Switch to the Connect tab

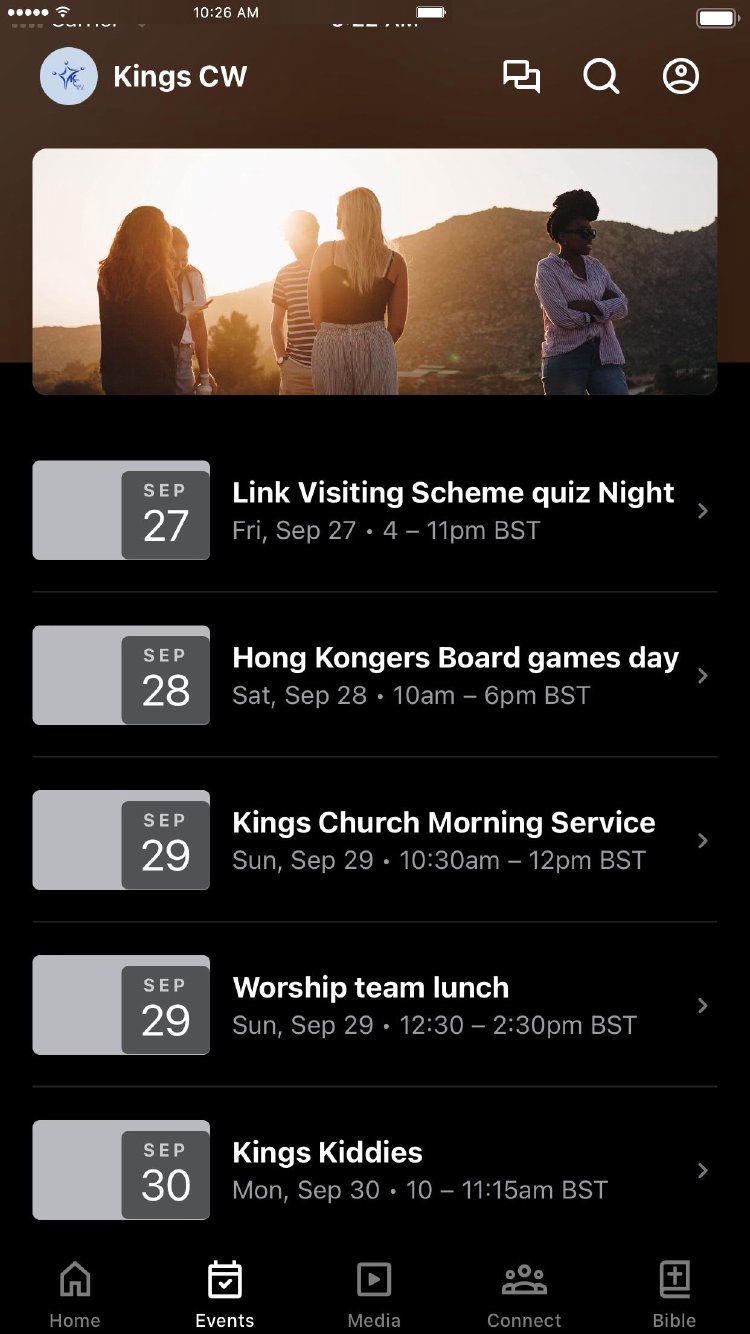pos(524,1293)
